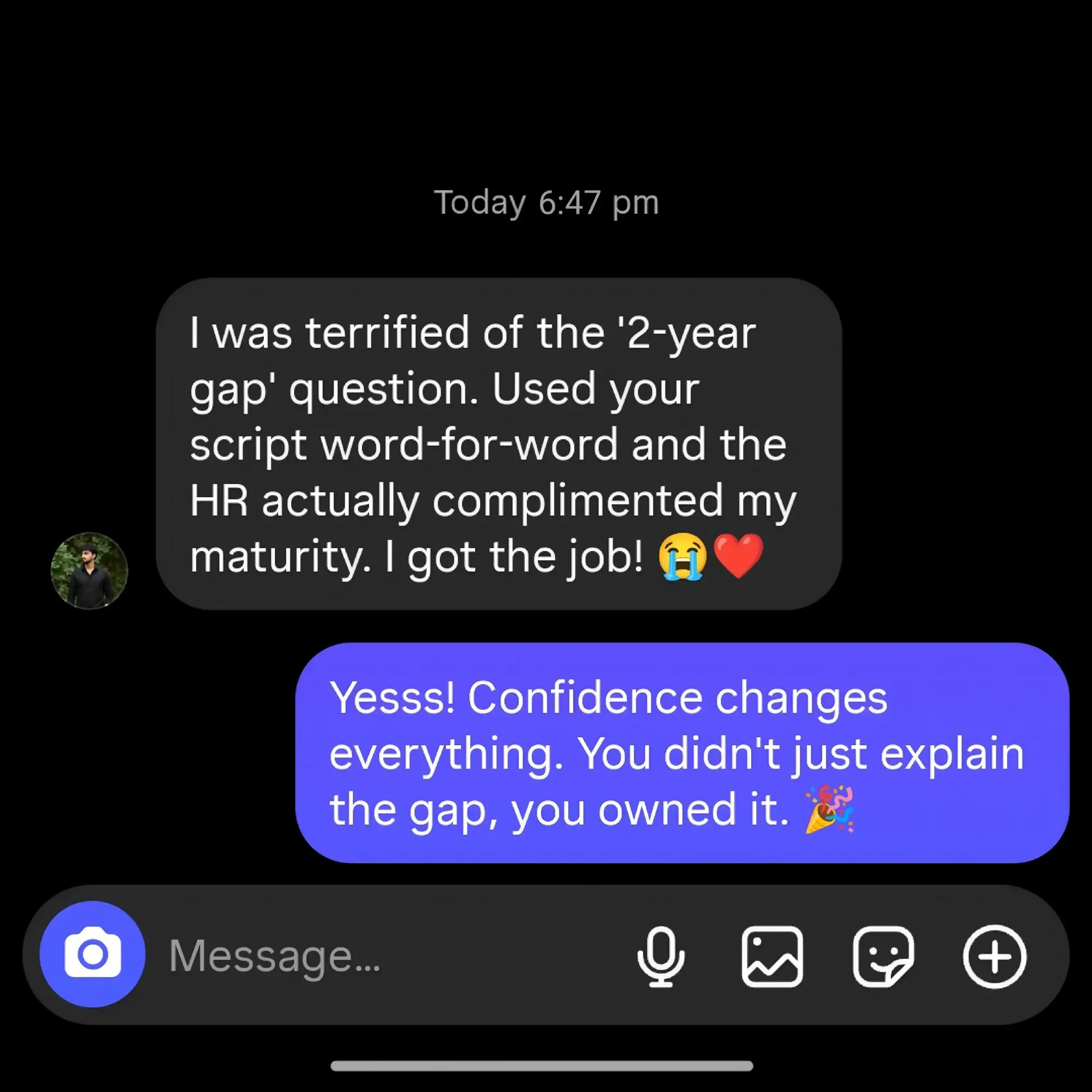The width and height of the screenshot is (1092, 1092).
Task: Open the camera from the message bar
Action: coord(92,954)
